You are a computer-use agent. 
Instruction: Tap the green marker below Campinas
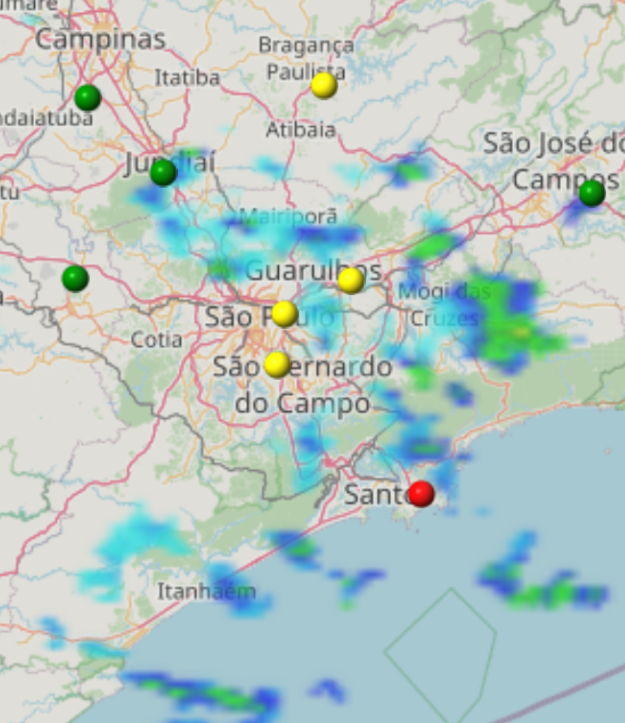click(88, 97)
